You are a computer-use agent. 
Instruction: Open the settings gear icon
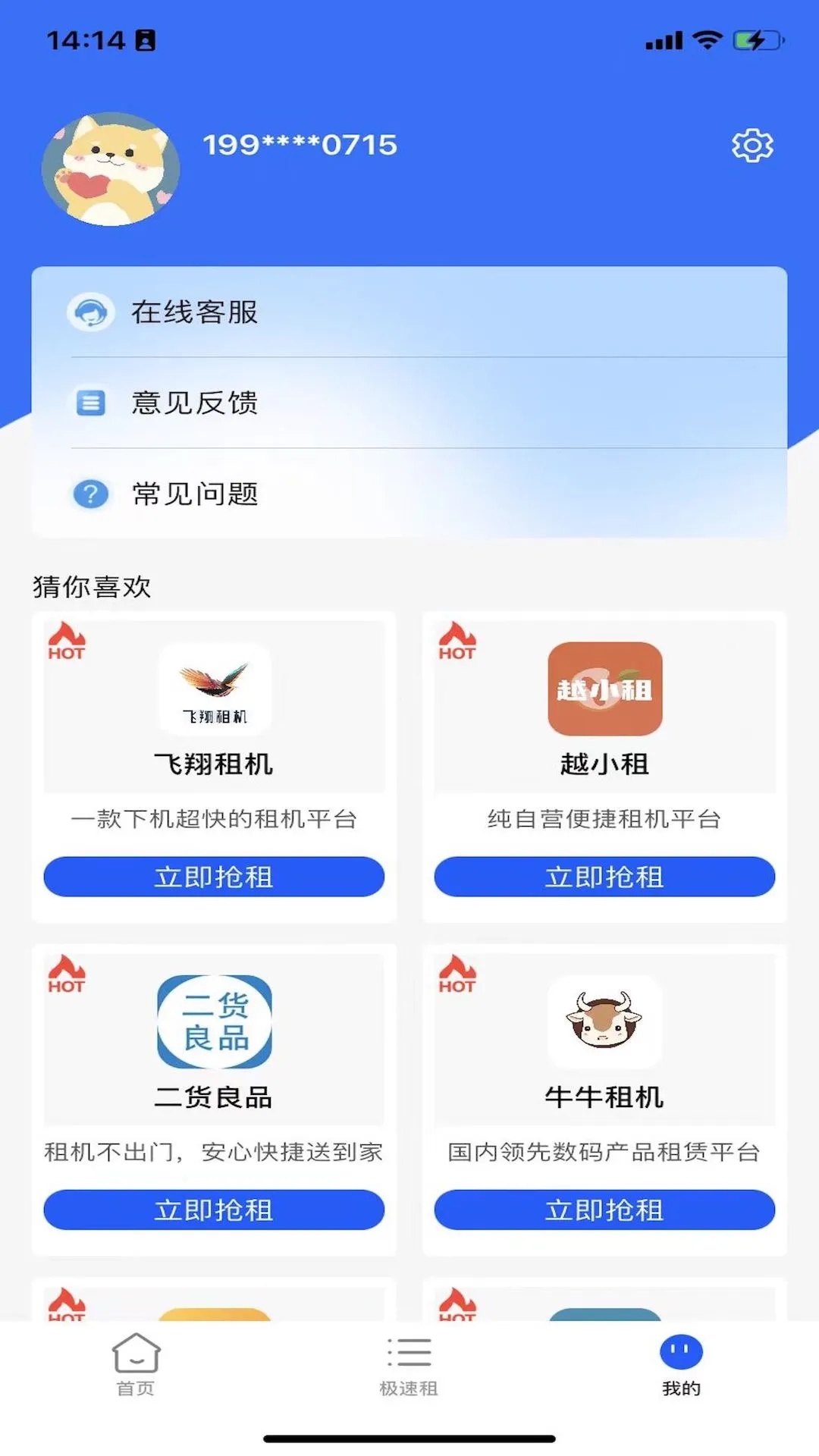click(x=752, y=145)
